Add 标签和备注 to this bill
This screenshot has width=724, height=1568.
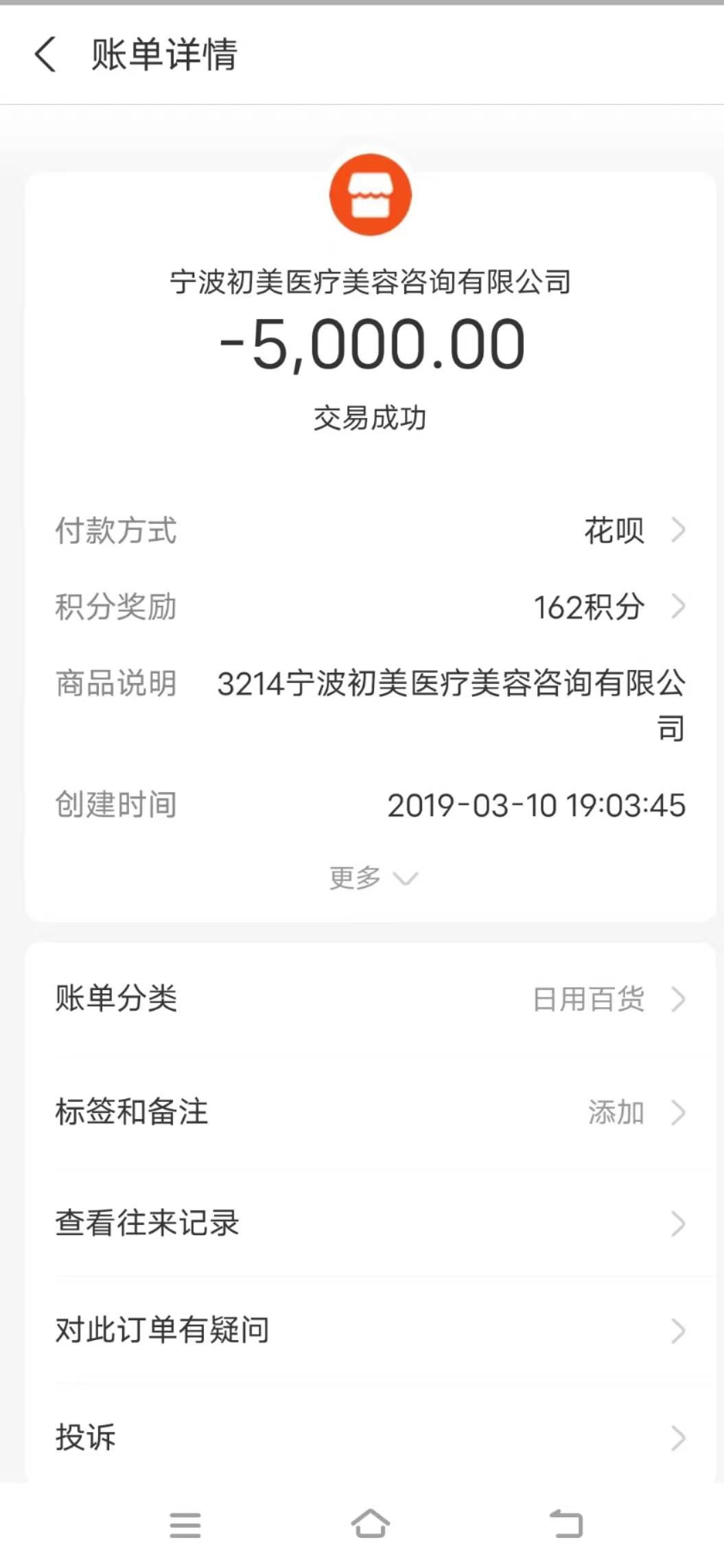pyautogui.click(x=371, y=1112)
